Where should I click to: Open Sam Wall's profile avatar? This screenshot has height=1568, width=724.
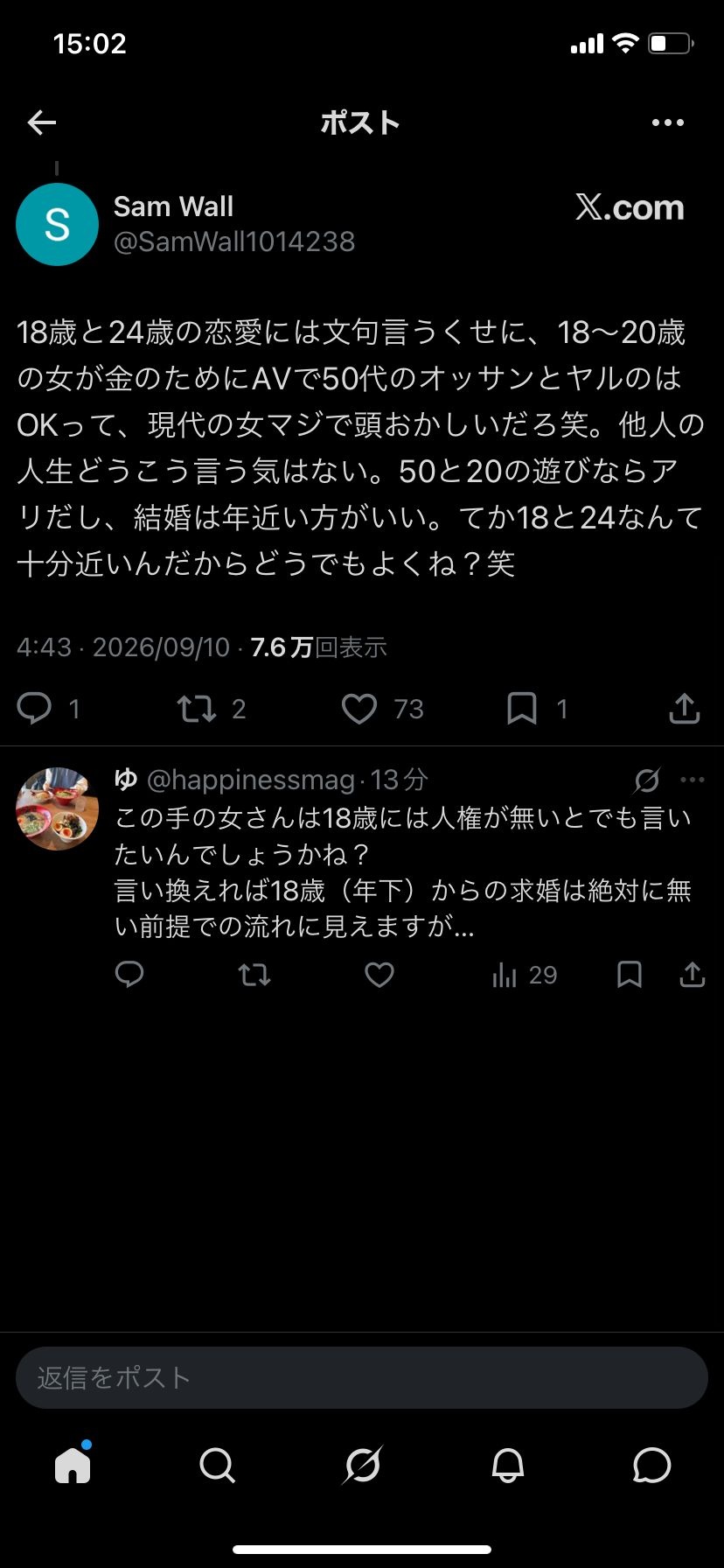(57, 224)
